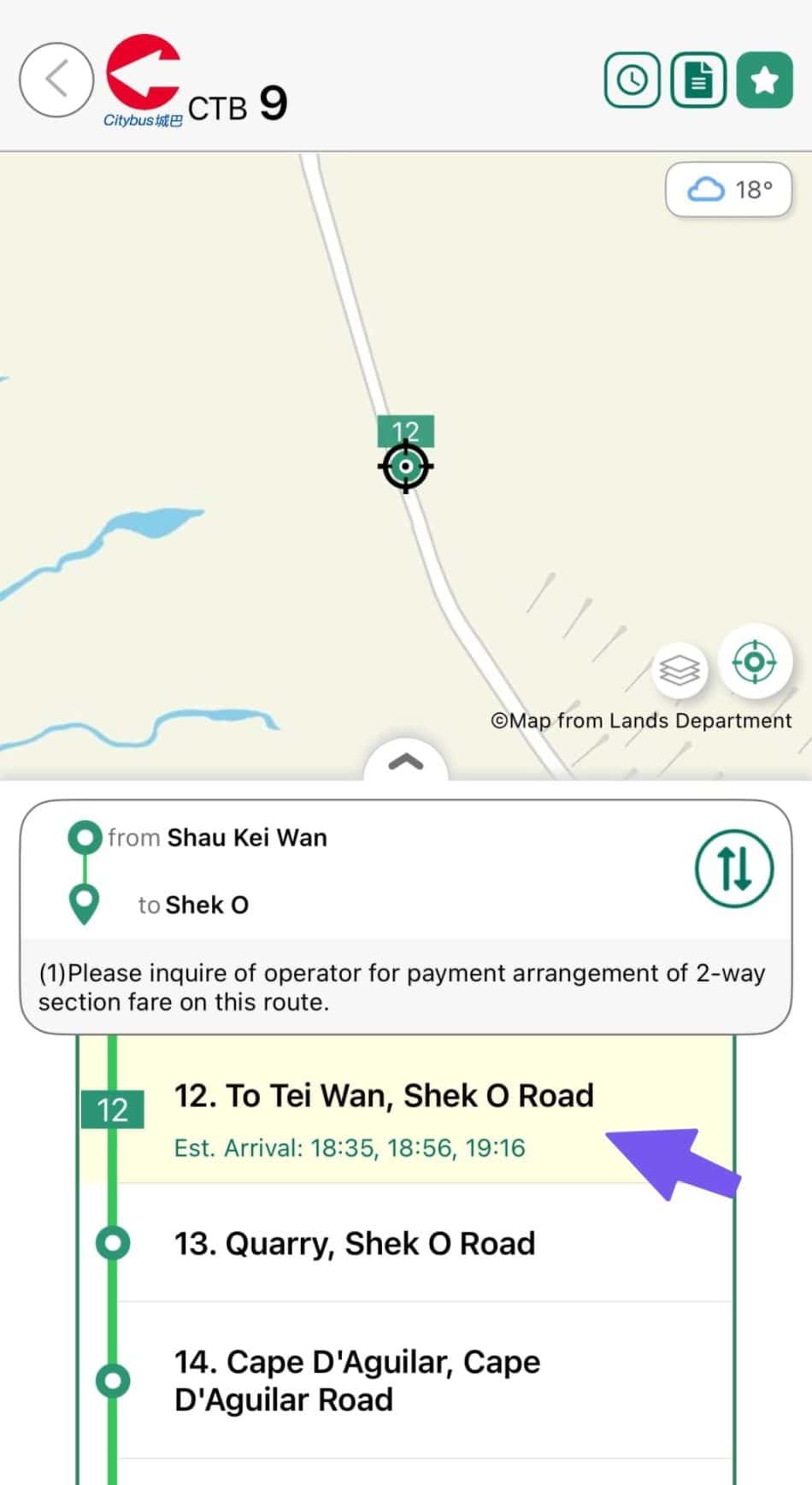This screenshot has width=812, height=1485.
Task: Select stop 14 Cape D'Aguilar
Action: pyautogui.click(x=357, y=1380)
